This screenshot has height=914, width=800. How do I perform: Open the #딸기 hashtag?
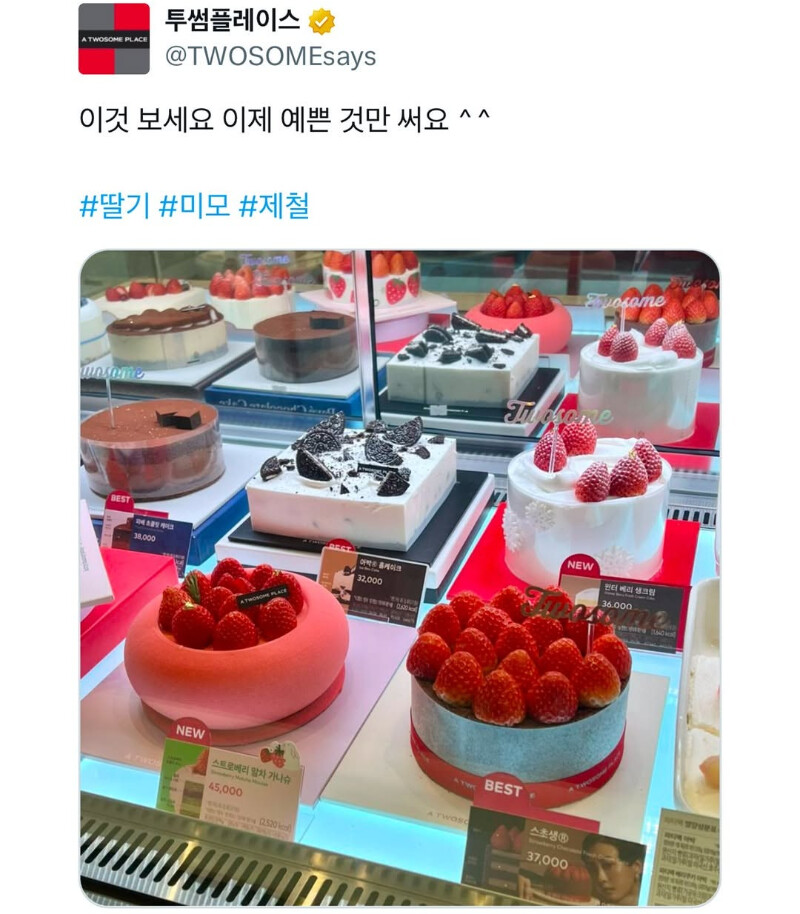pos(115,206)
